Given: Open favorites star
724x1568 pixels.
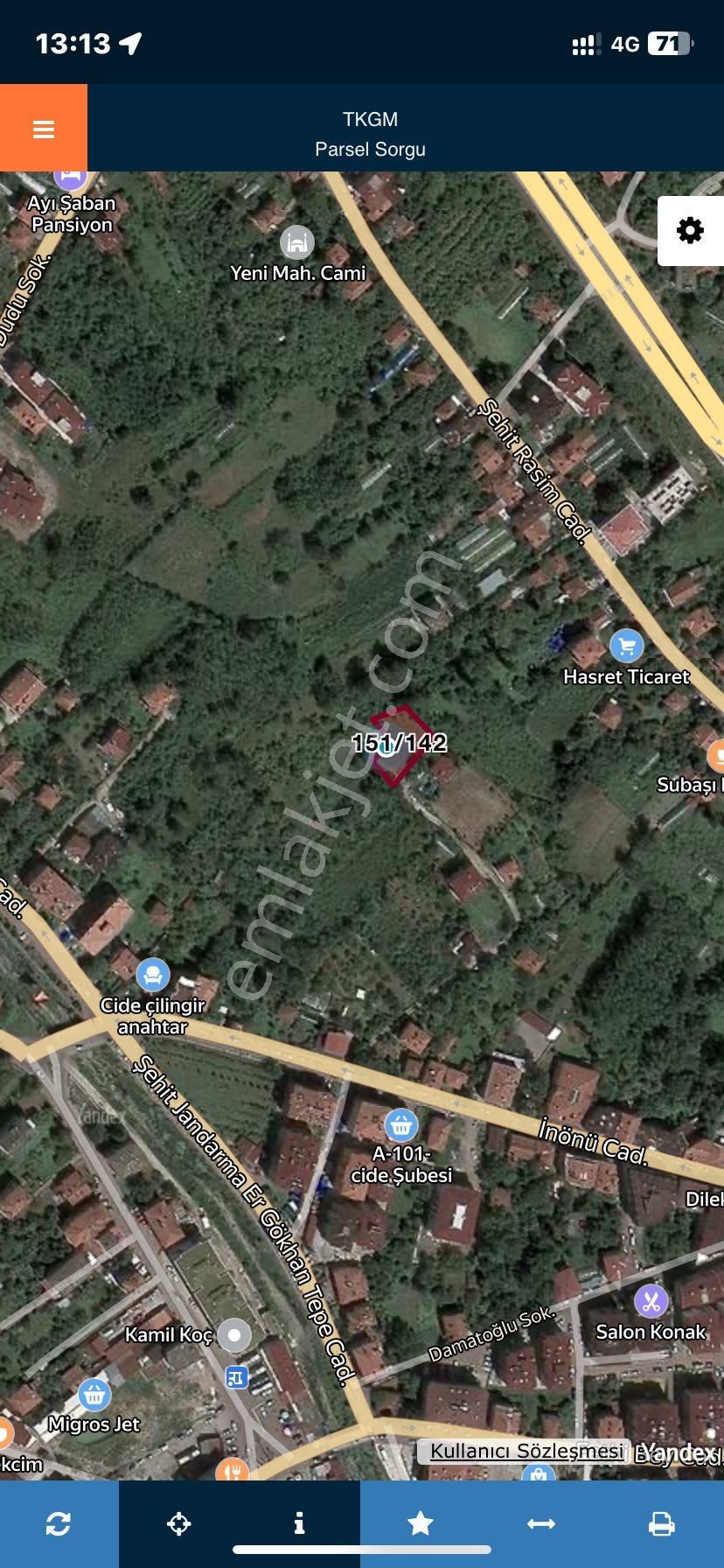Looking at the screenshot, I should pos(420,1523).
